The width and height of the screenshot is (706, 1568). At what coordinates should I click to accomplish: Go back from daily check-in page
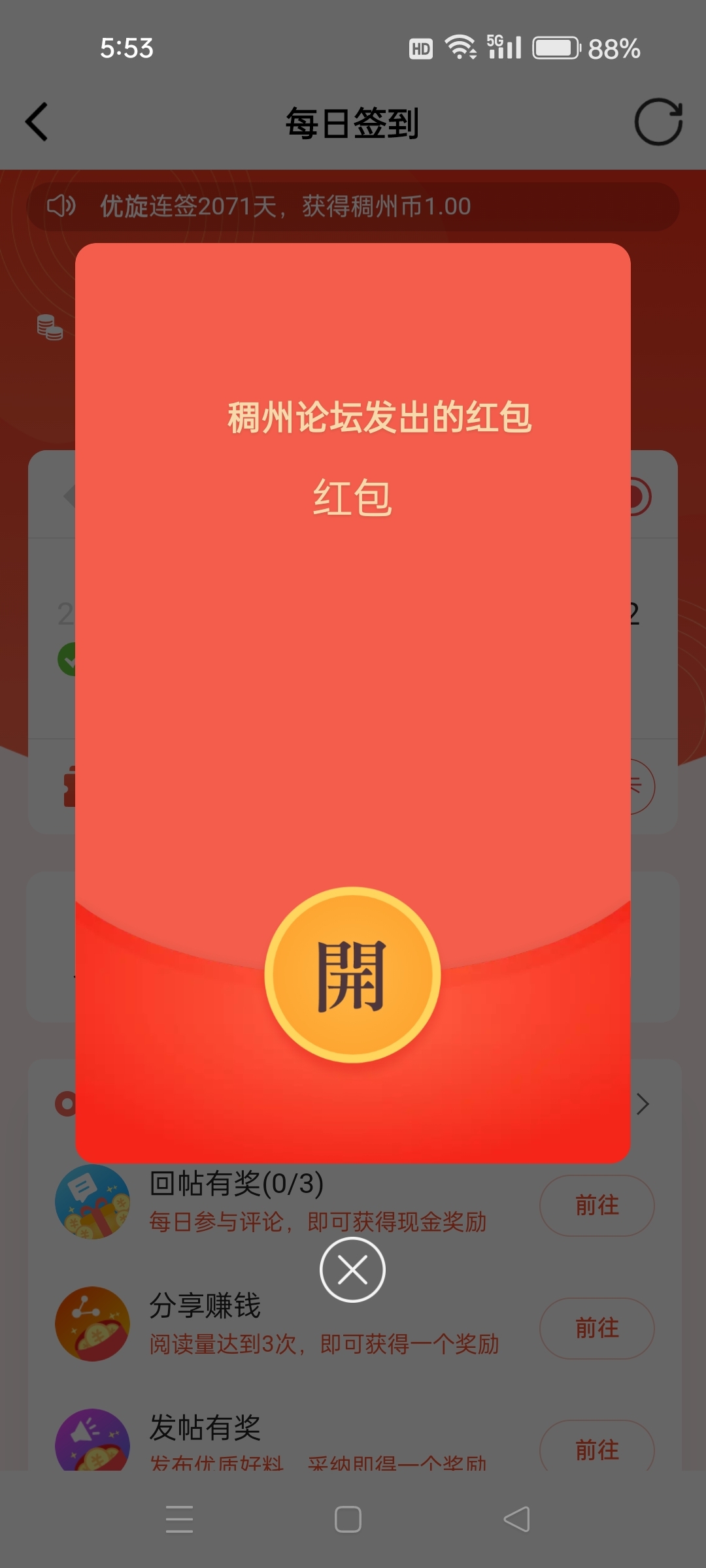tap(37, 122)
